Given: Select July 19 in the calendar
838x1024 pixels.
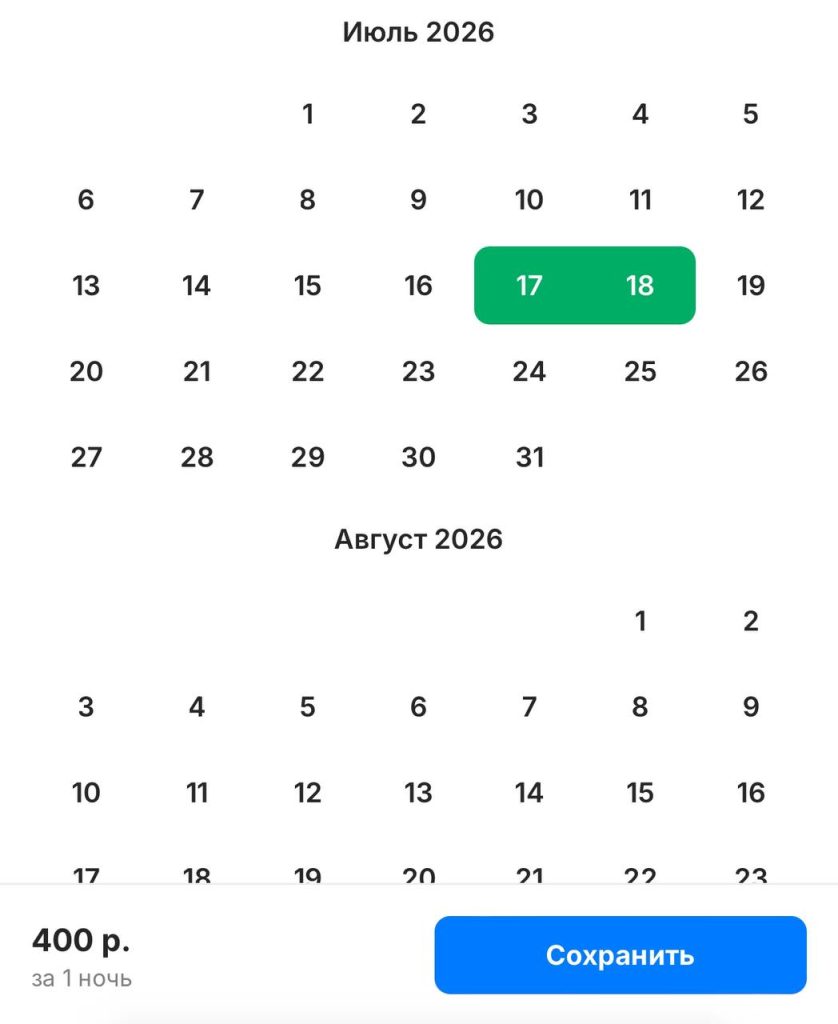Looking at the screenshot, I should 751,286.
